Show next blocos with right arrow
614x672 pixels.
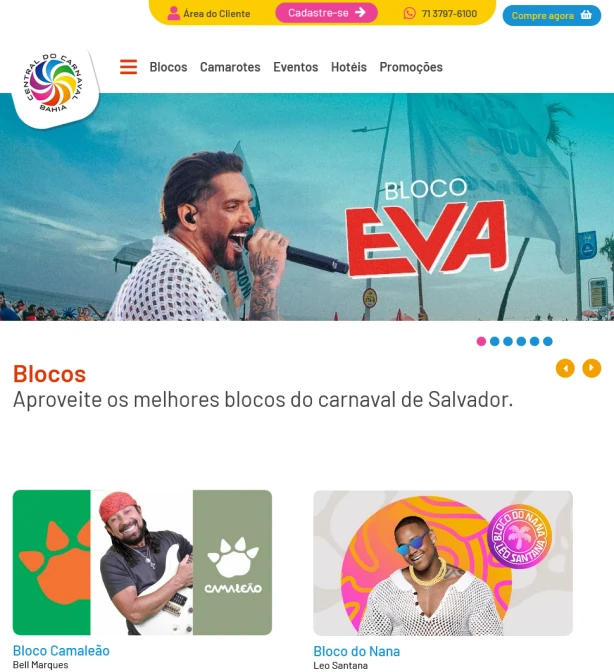click(x=592, y=368)
